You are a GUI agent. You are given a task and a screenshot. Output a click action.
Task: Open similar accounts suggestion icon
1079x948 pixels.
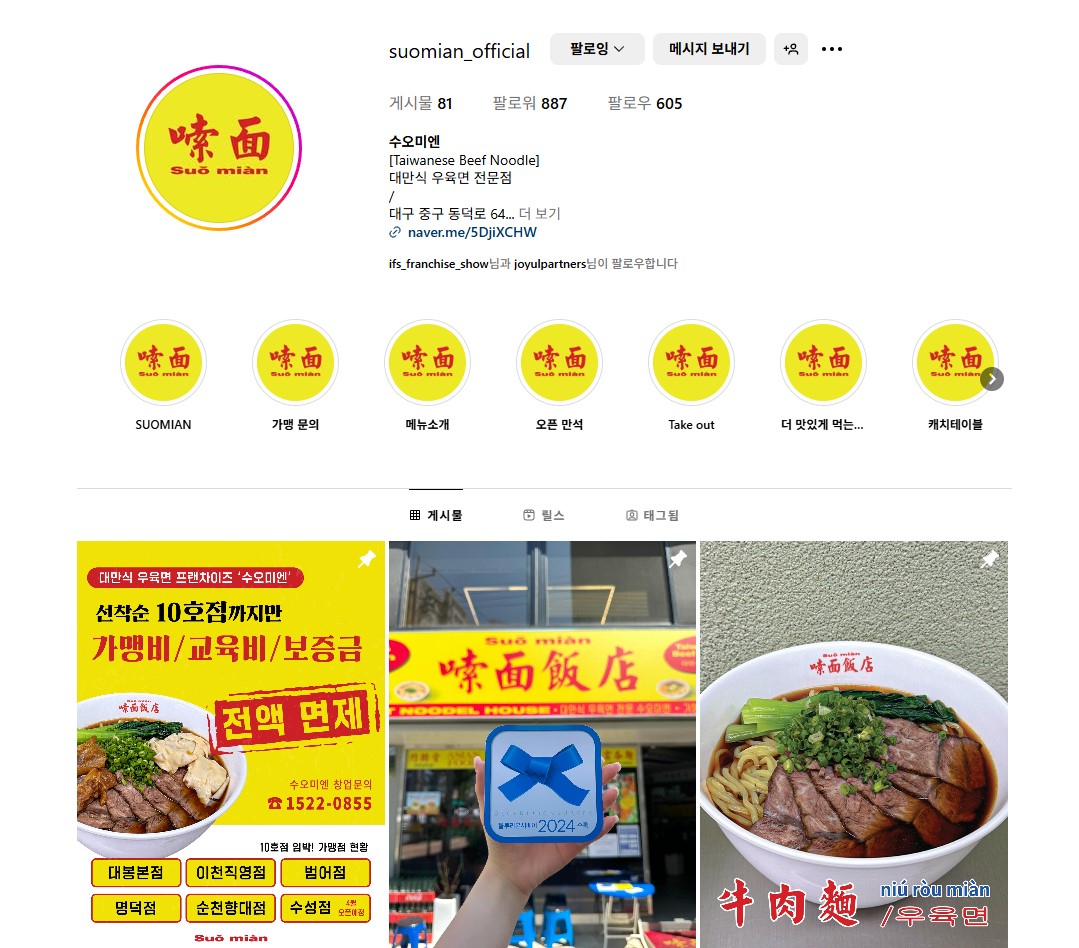click(x=790, y=49)
